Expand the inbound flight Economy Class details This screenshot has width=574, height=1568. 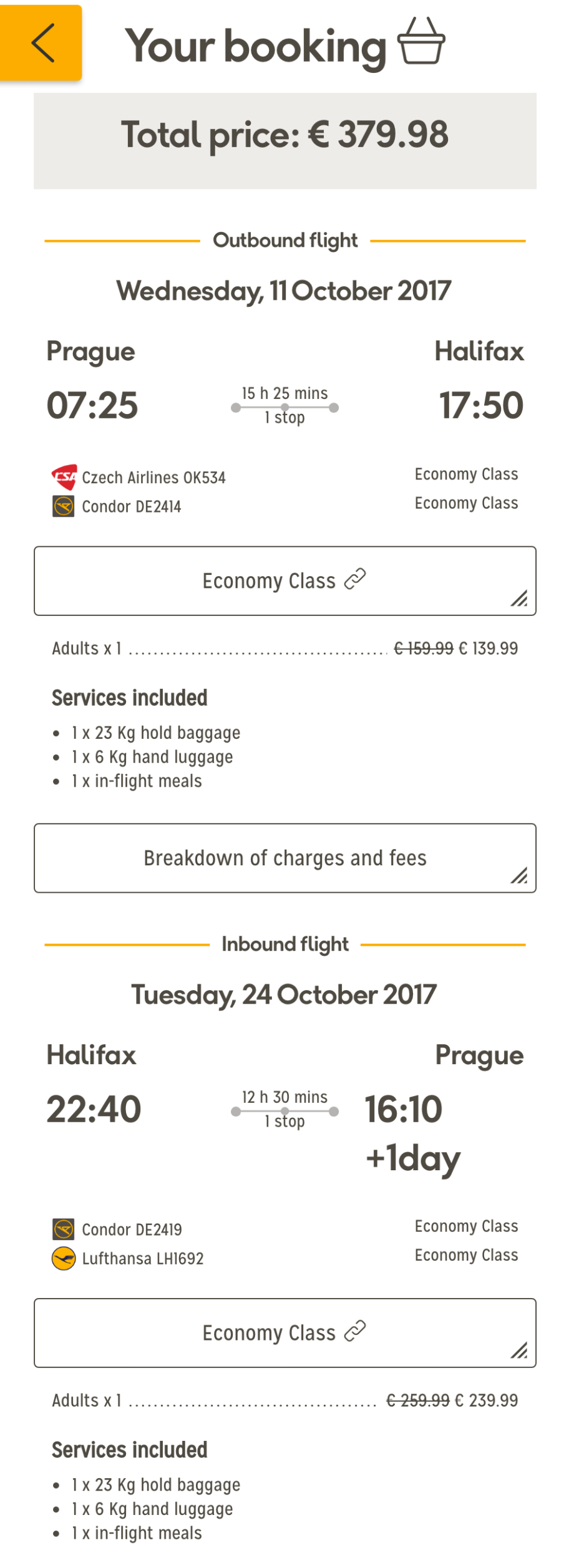coord(285,1332)
